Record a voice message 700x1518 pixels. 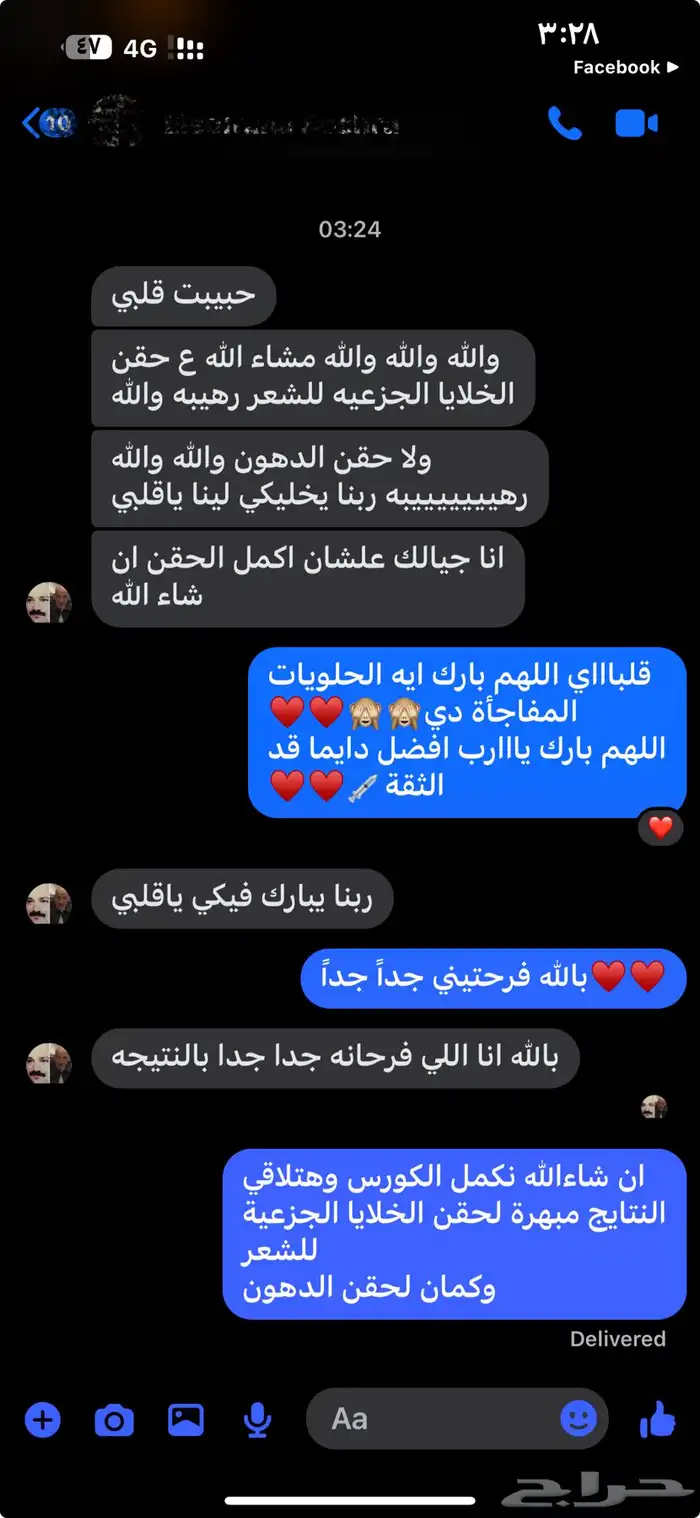[x=258, y=1419]
